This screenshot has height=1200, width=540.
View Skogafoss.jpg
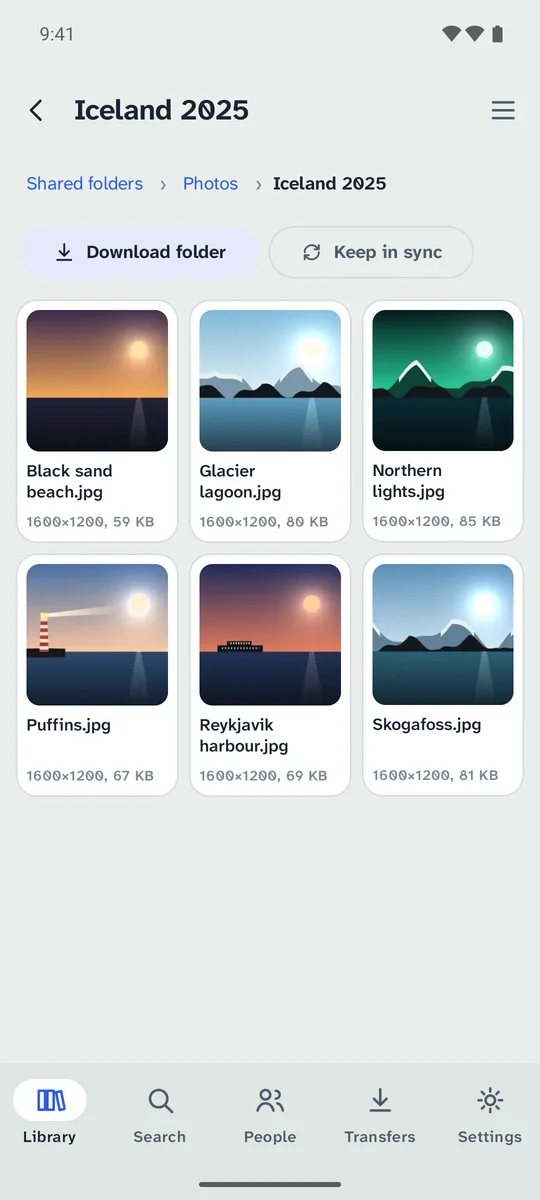pyautogui.click(x=443, y=675)
